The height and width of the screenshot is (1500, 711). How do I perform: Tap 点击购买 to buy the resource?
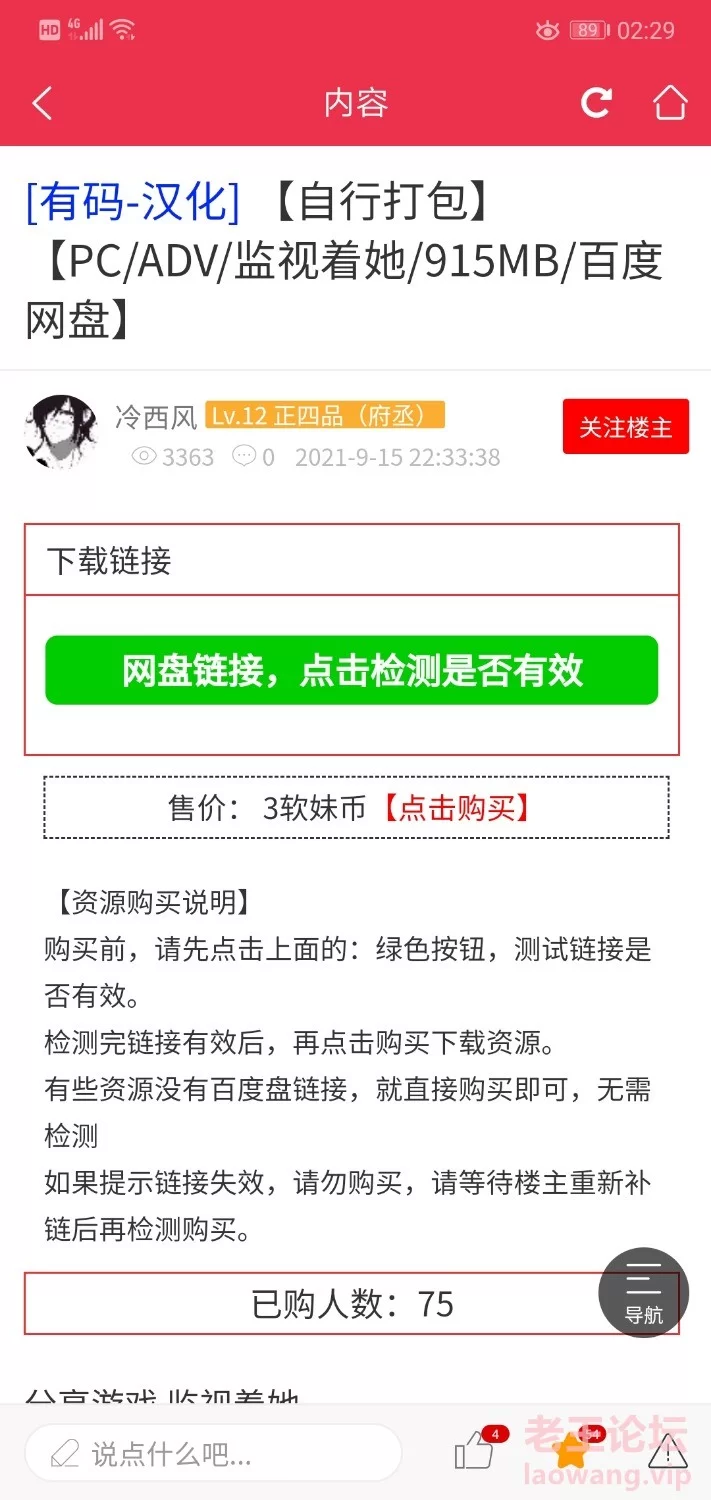point(455,808)
